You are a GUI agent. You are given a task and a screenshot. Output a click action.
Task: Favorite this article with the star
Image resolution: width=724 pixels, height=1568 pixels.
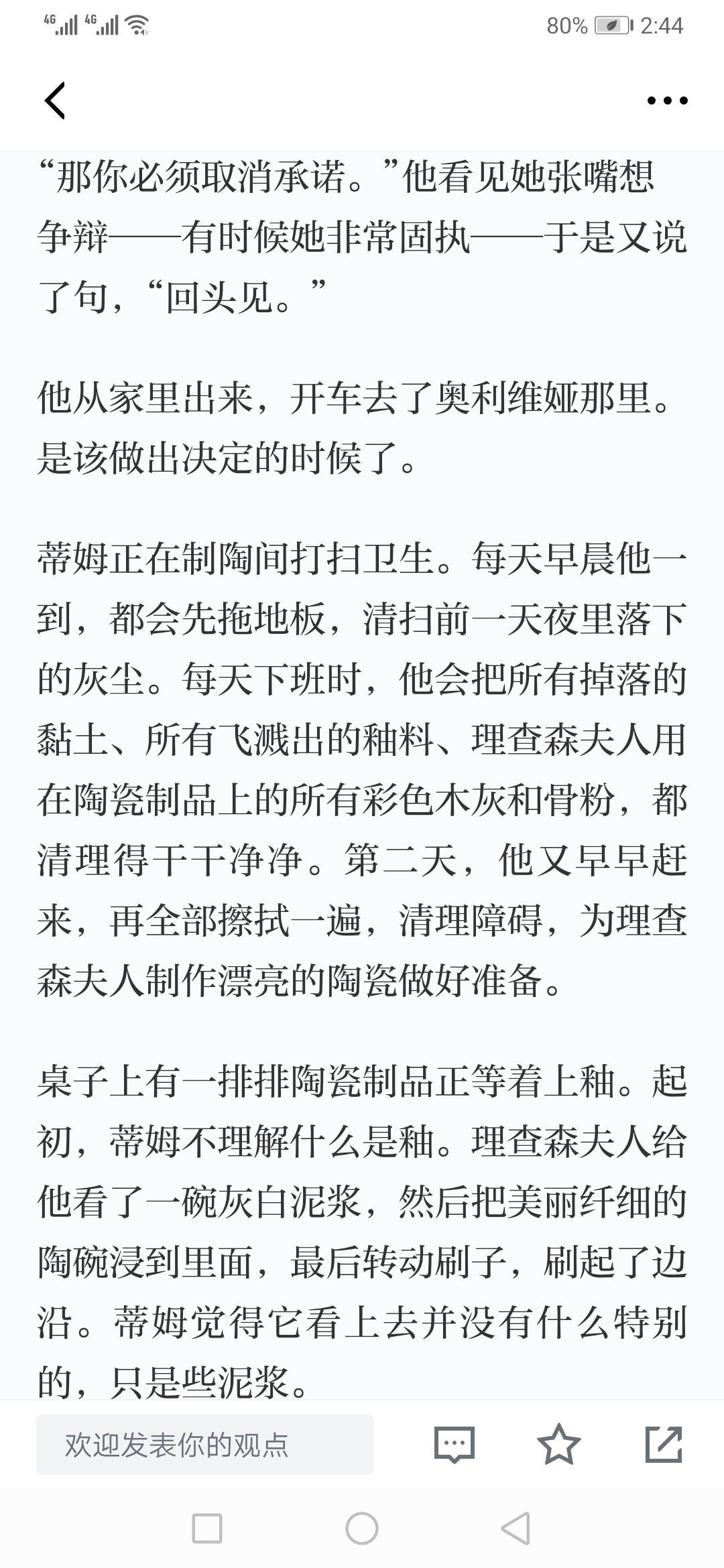coord(558,1444)
